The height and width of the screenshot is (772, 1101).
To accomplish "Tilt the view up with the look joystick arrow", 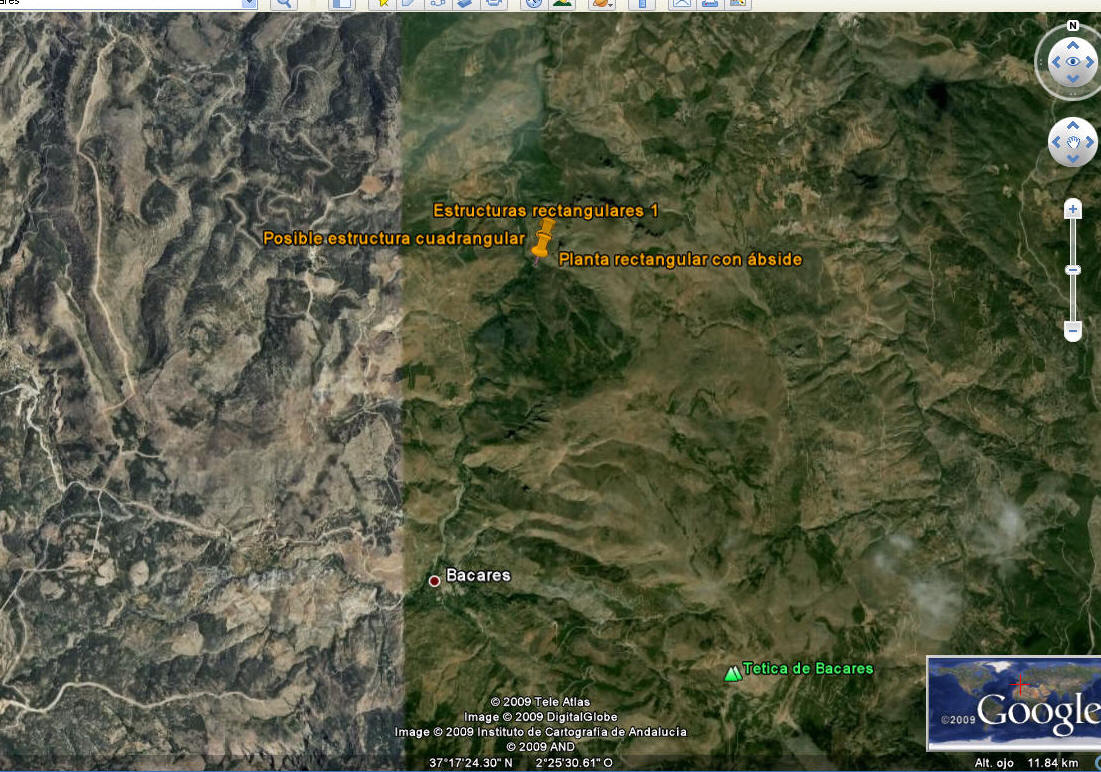I will [1072, 45].
